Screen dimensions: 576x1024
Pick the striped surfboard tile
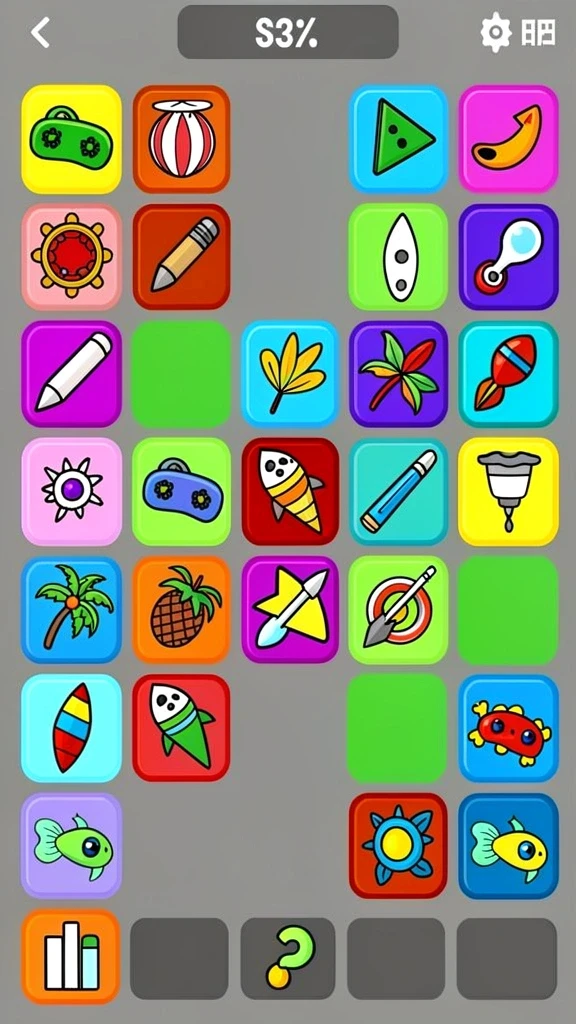(x=71, y=728)
